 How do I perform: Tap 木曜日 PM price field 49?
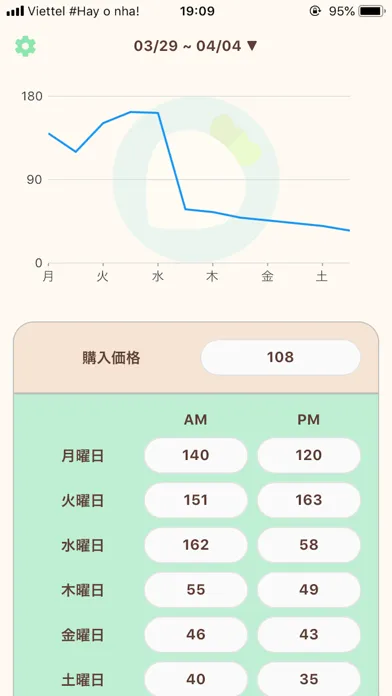309,590
